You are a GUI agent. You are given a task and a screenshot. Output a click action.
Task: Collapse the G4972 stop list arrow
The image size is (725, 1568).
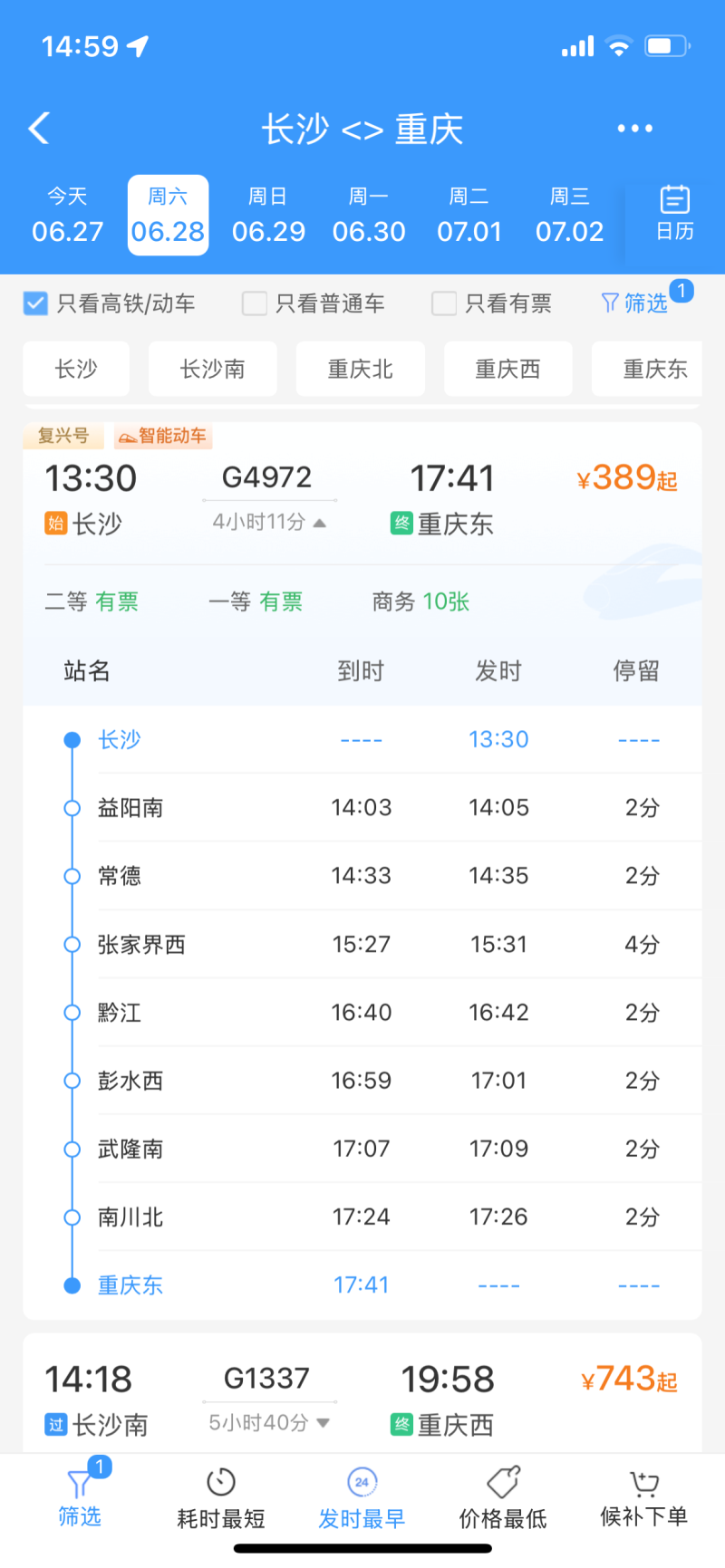click(319, 523)
